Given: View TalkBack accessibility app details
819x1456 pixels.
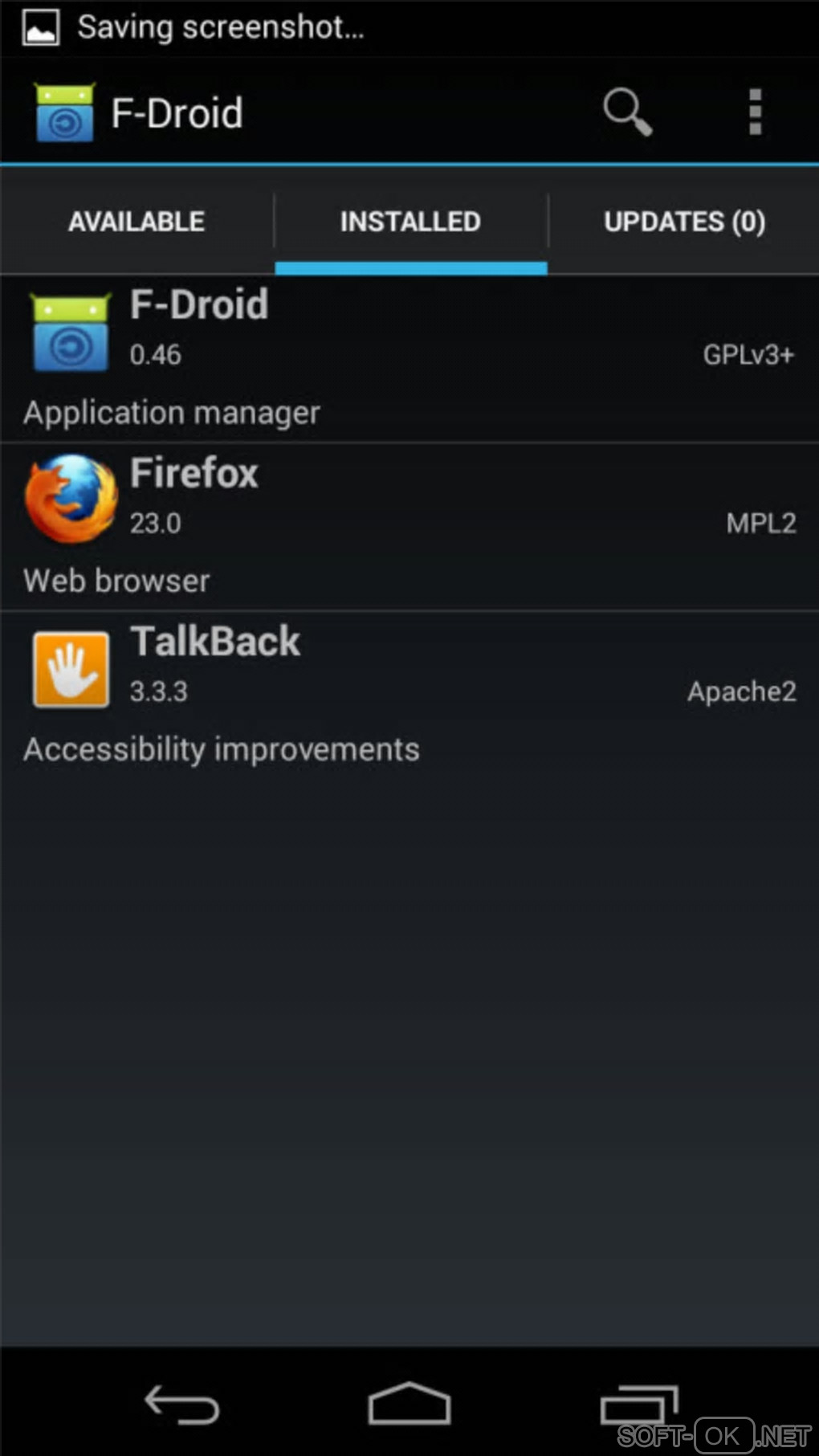Looking at the screenshot, I should click(409, 695).
